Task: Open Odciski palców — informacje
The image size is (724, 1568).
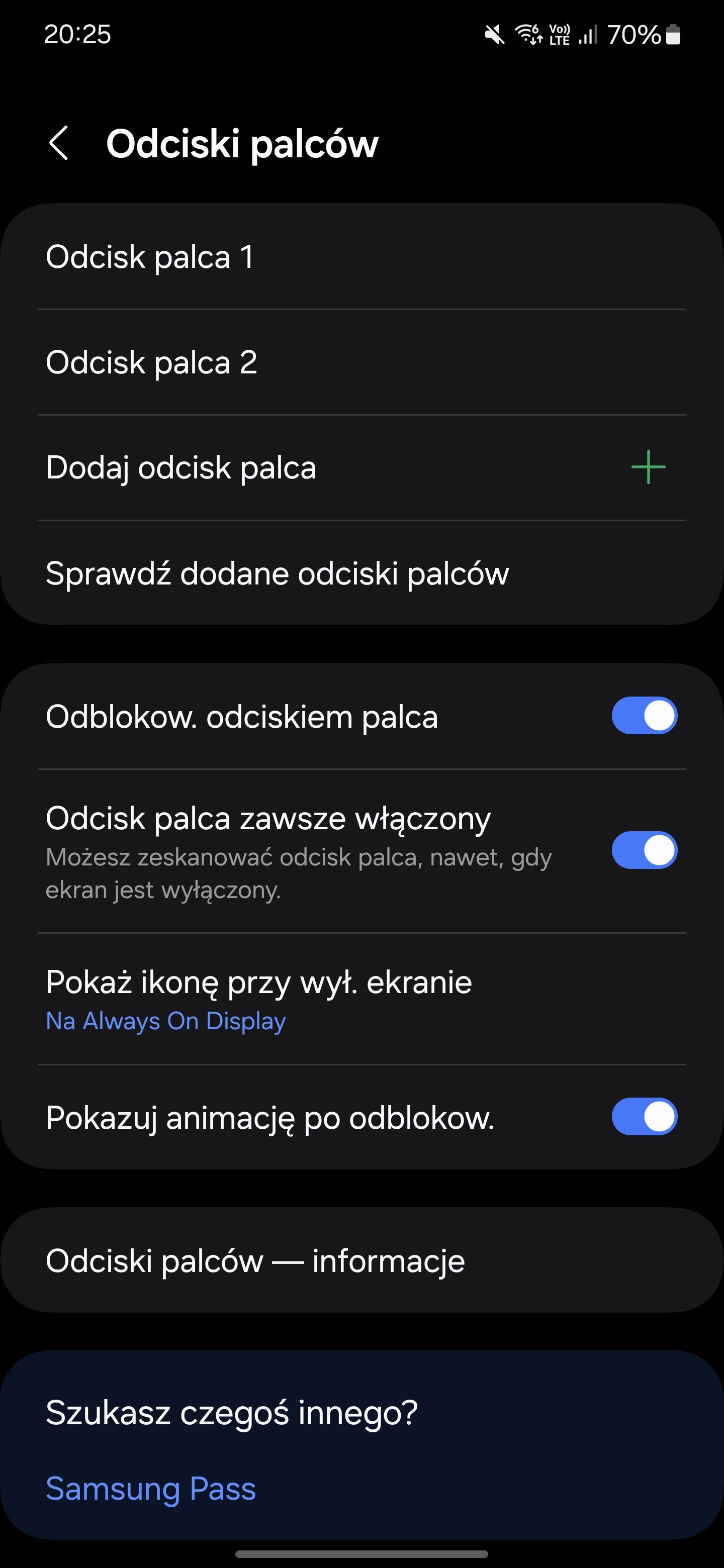Action: click(361, 1260)
